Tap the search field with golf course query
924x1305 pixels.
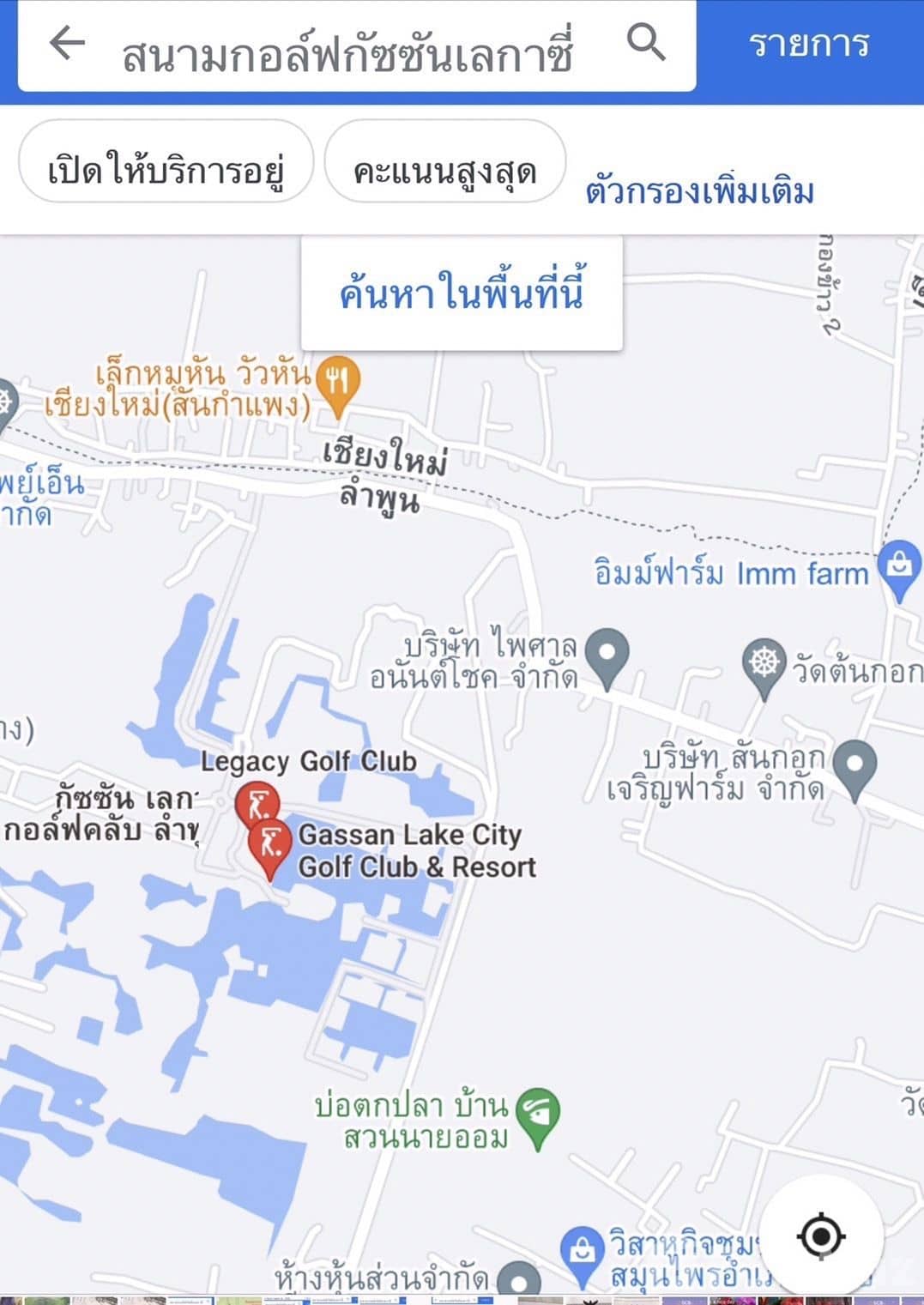(347, 53)
